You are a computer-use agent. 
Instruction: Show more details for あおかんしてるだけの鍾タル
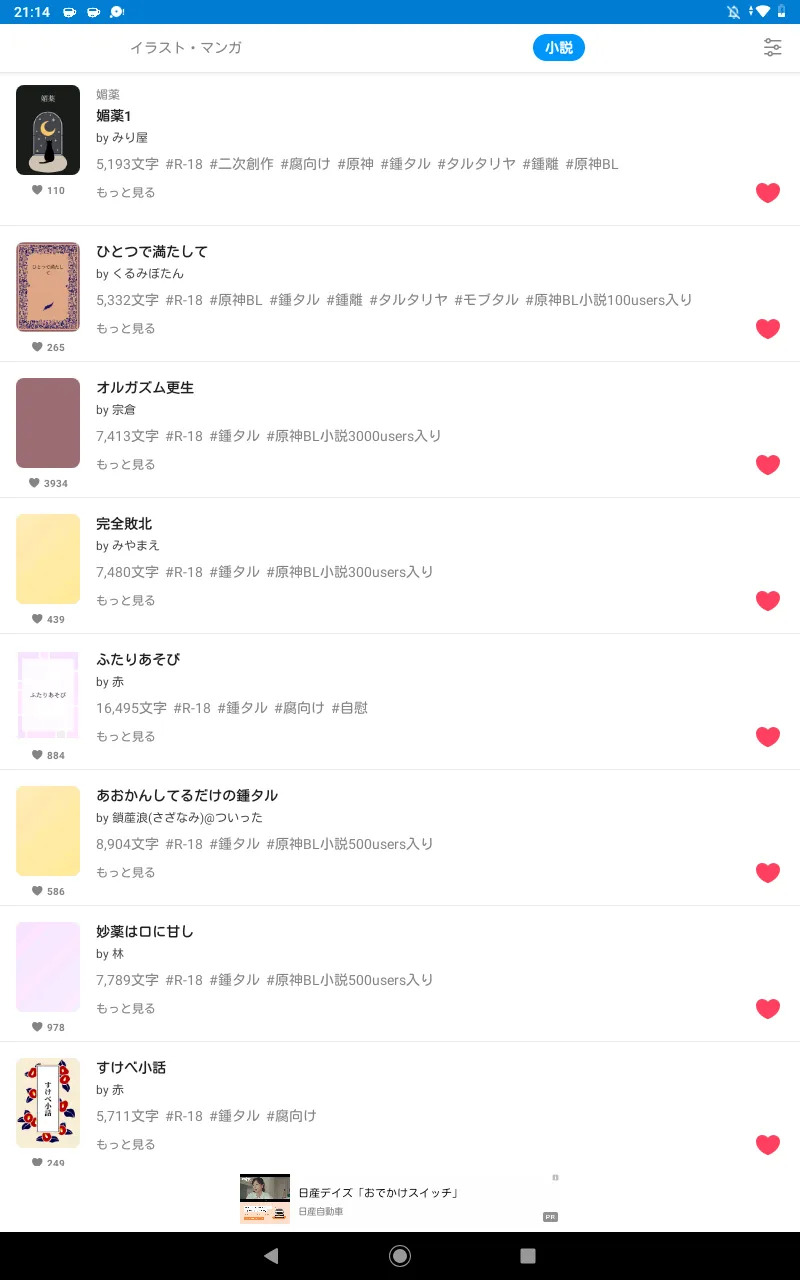(126, 873)
